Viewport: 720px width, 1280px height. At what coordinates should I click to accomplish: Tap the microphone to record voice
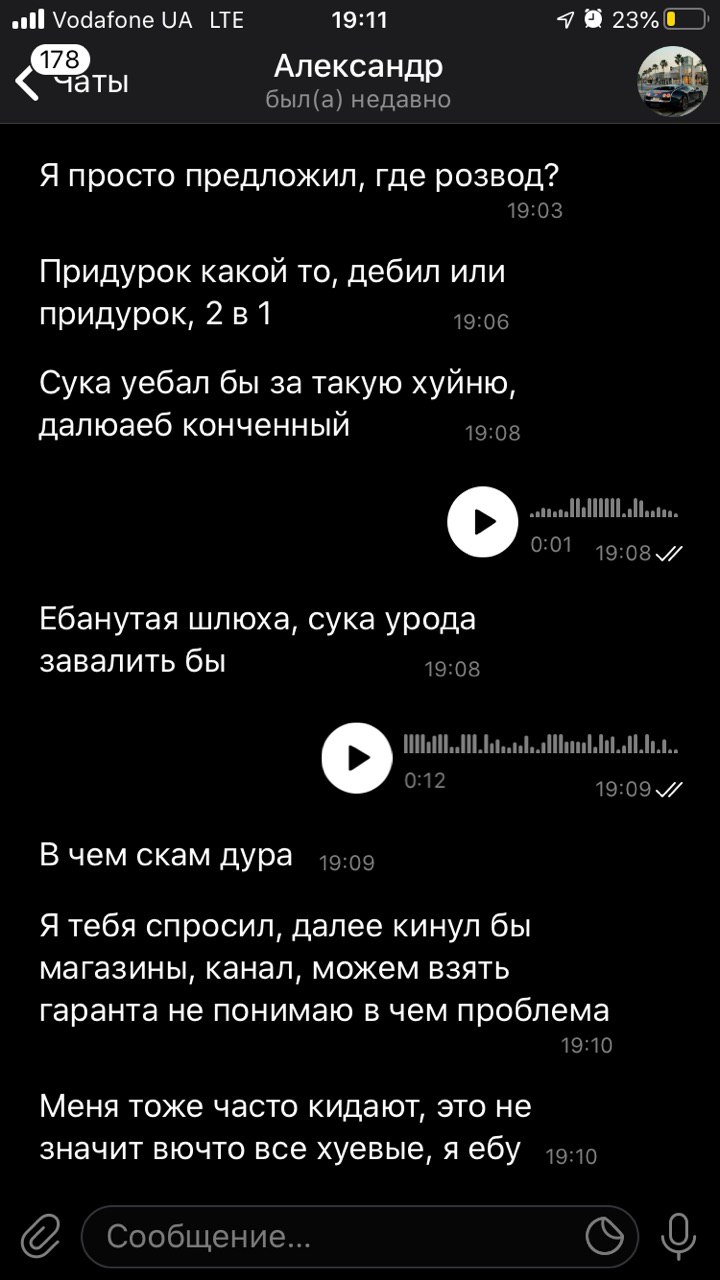678,1237
